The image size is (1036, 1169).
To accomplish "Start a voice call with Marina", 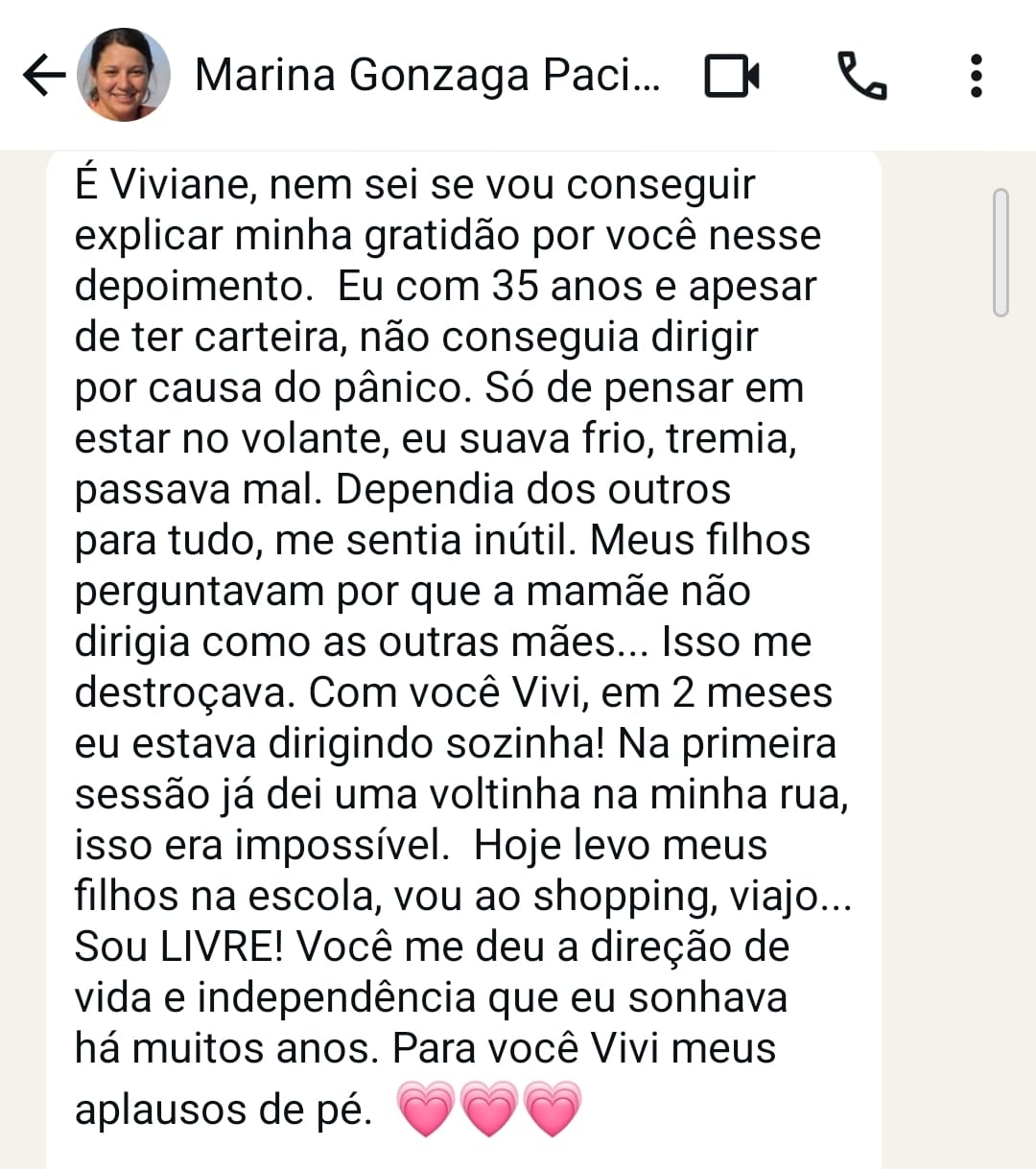I will pos(861,76).
